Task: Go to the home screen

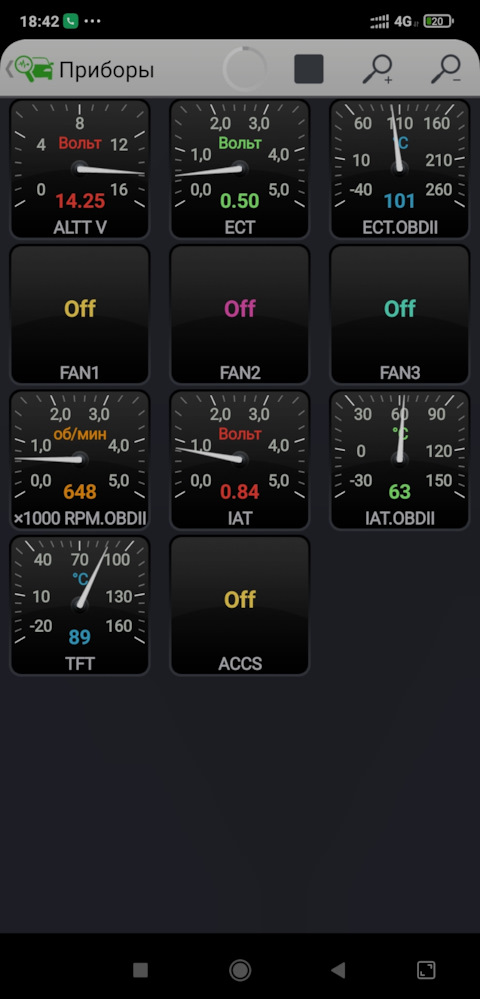Action: [x=240, y=970]
